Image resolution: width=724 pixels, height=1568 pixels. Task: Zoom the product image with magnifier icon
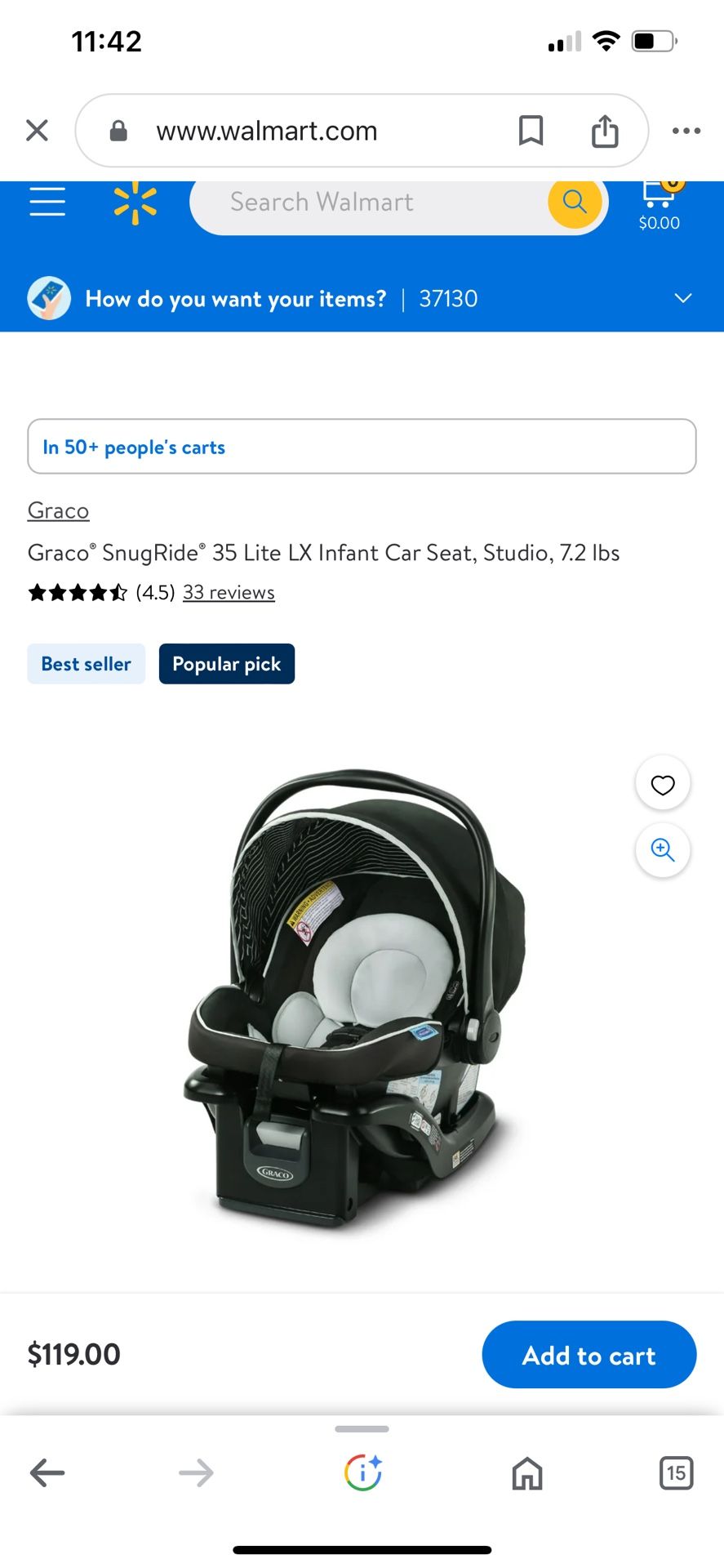pos(662,850)
